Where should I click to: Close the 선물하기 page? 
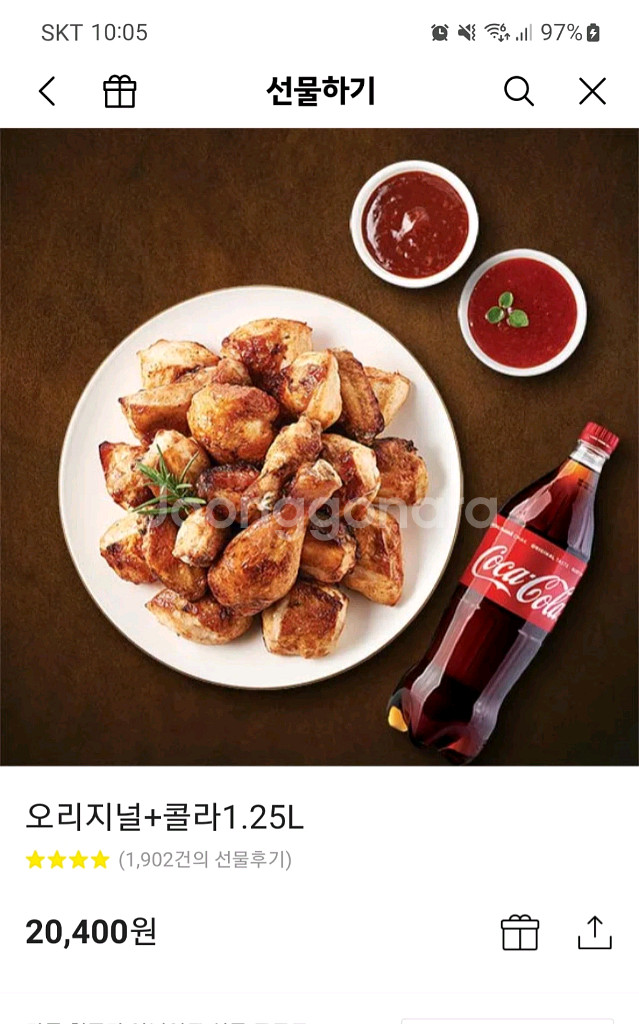[x=592, y=92]
